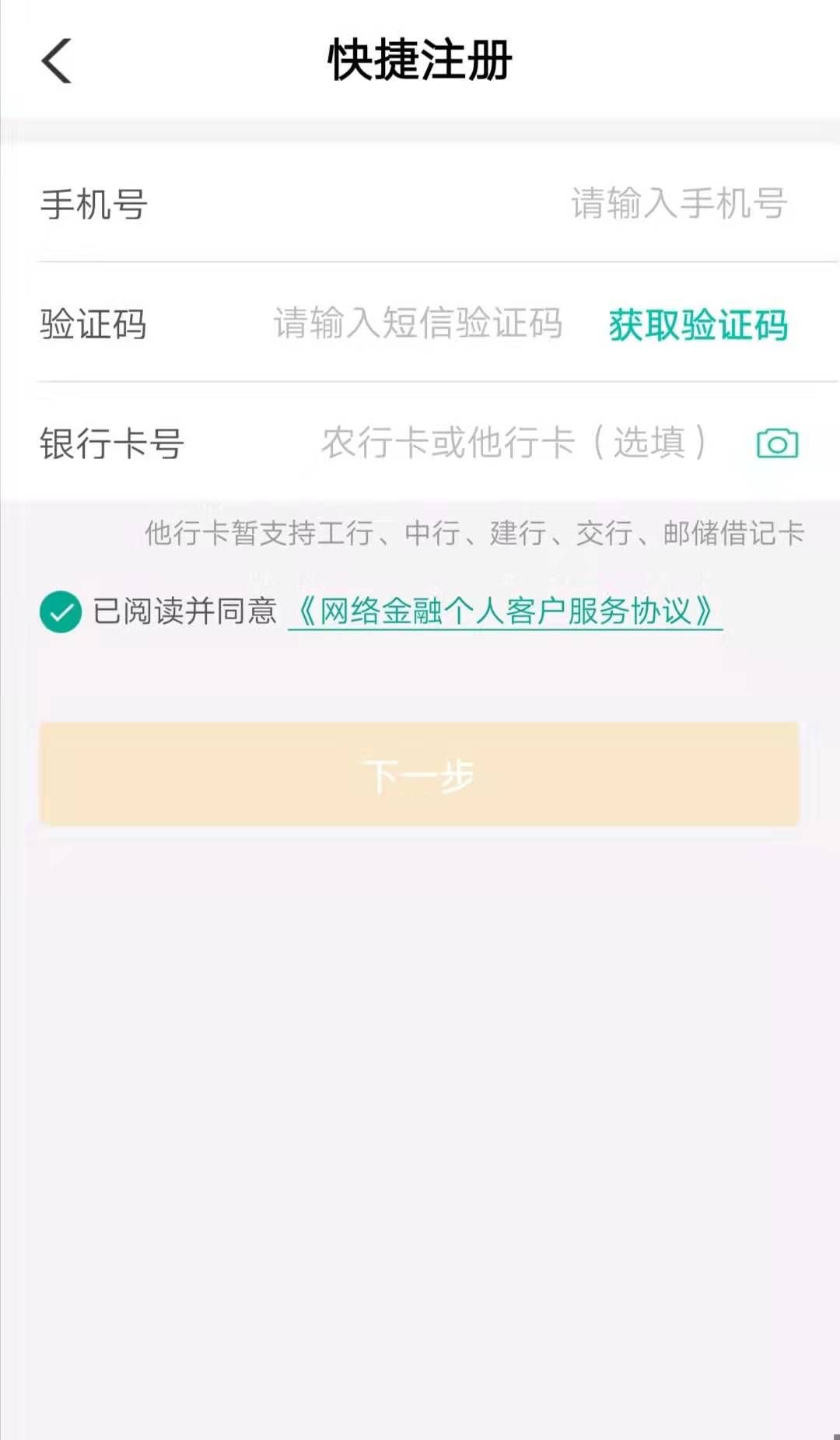Open the 网络金融个人客户服务协议 link

pyautogui.click(x=505, y=611)
